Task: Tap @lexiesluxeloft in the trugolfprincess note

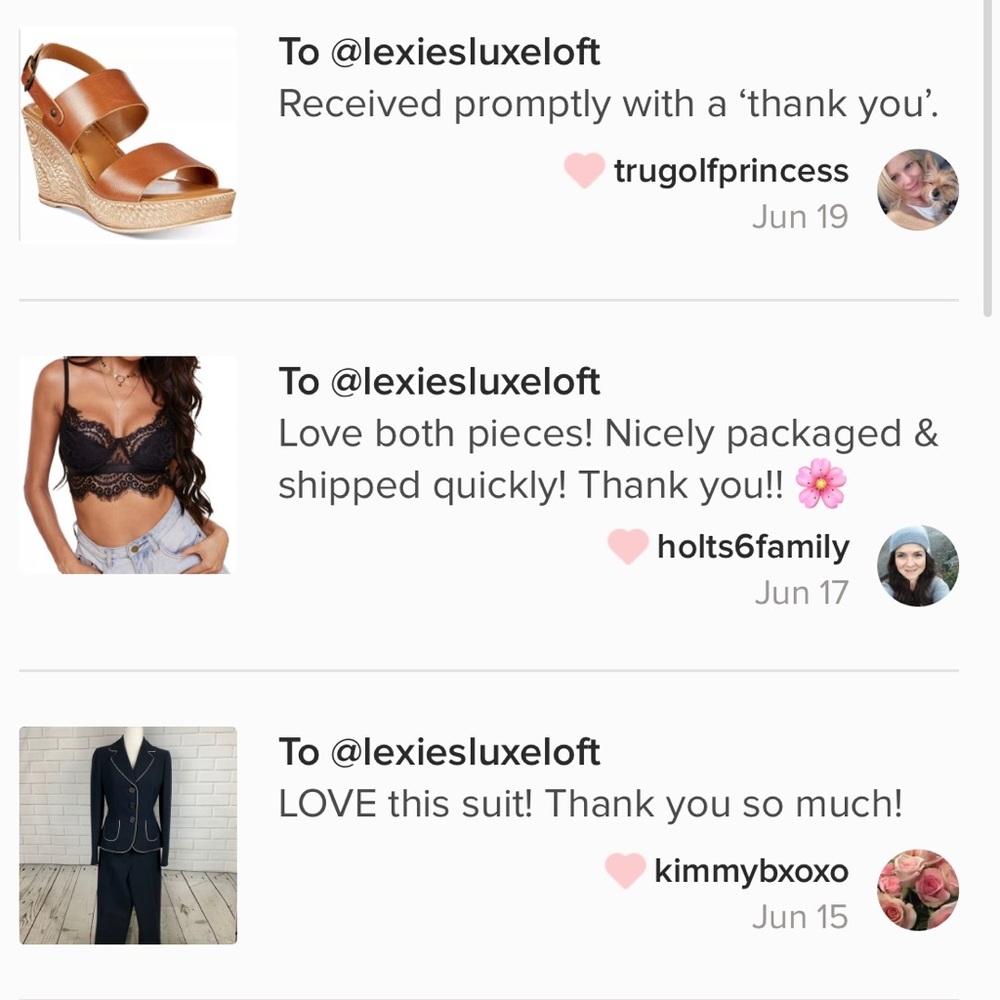Action: 465,52
